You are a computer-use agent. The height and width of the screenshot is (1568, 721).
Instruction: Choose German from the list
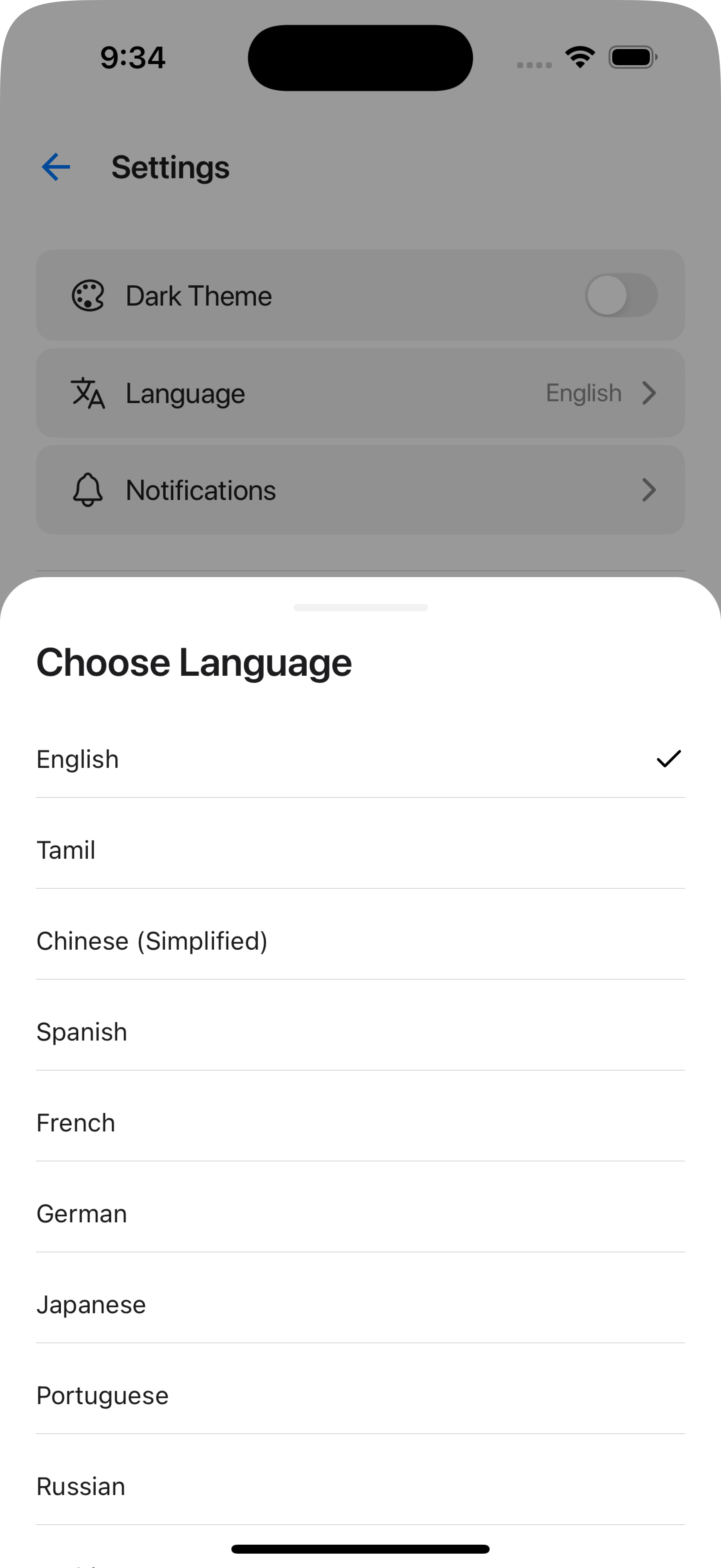[x=360, y=1214]
